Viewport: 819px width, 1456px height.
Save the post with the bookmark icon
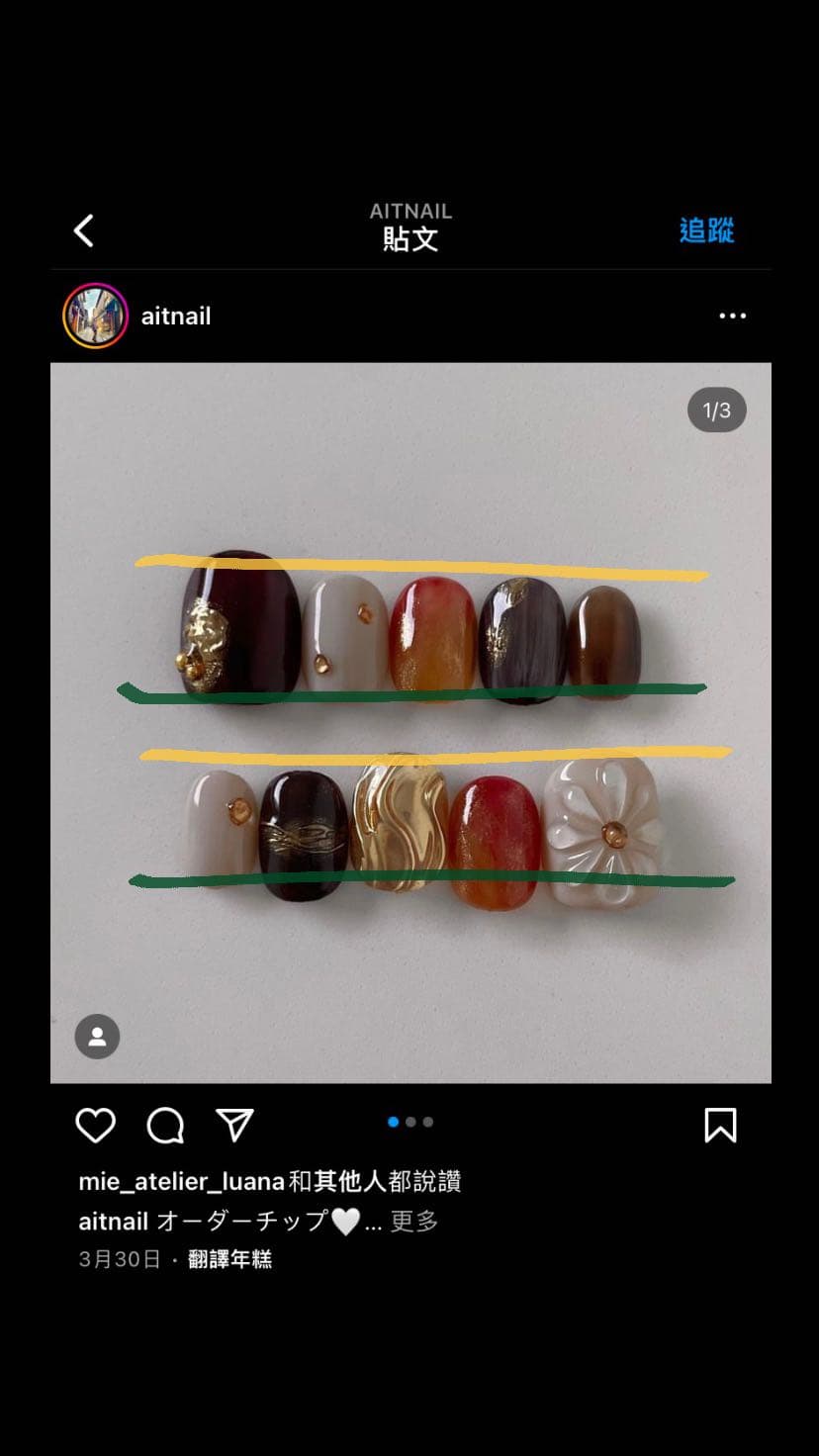(x=720, y=1126)
